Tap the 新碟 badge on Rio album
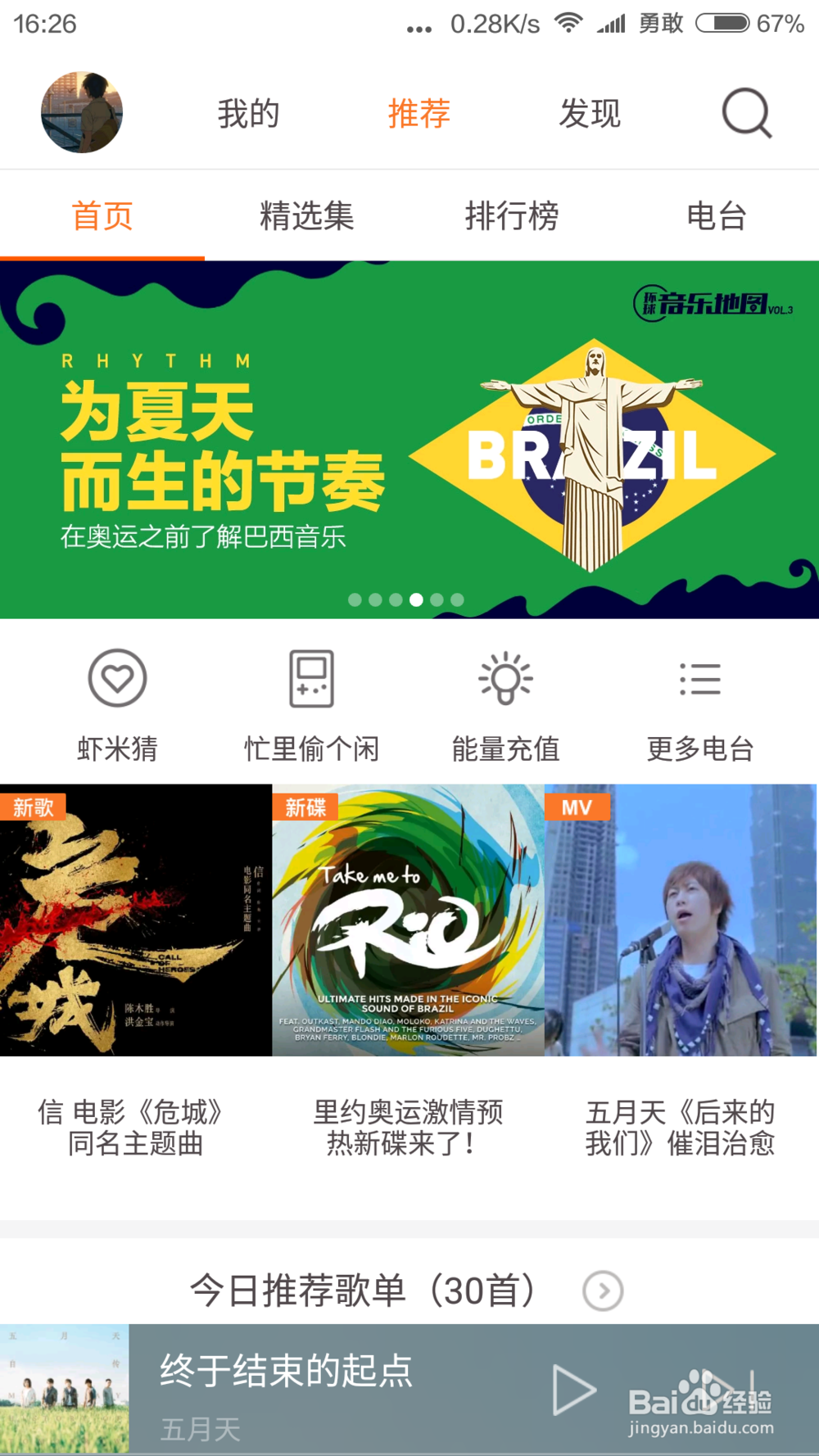Screen dimensions: 819x1456 point(306,807)
